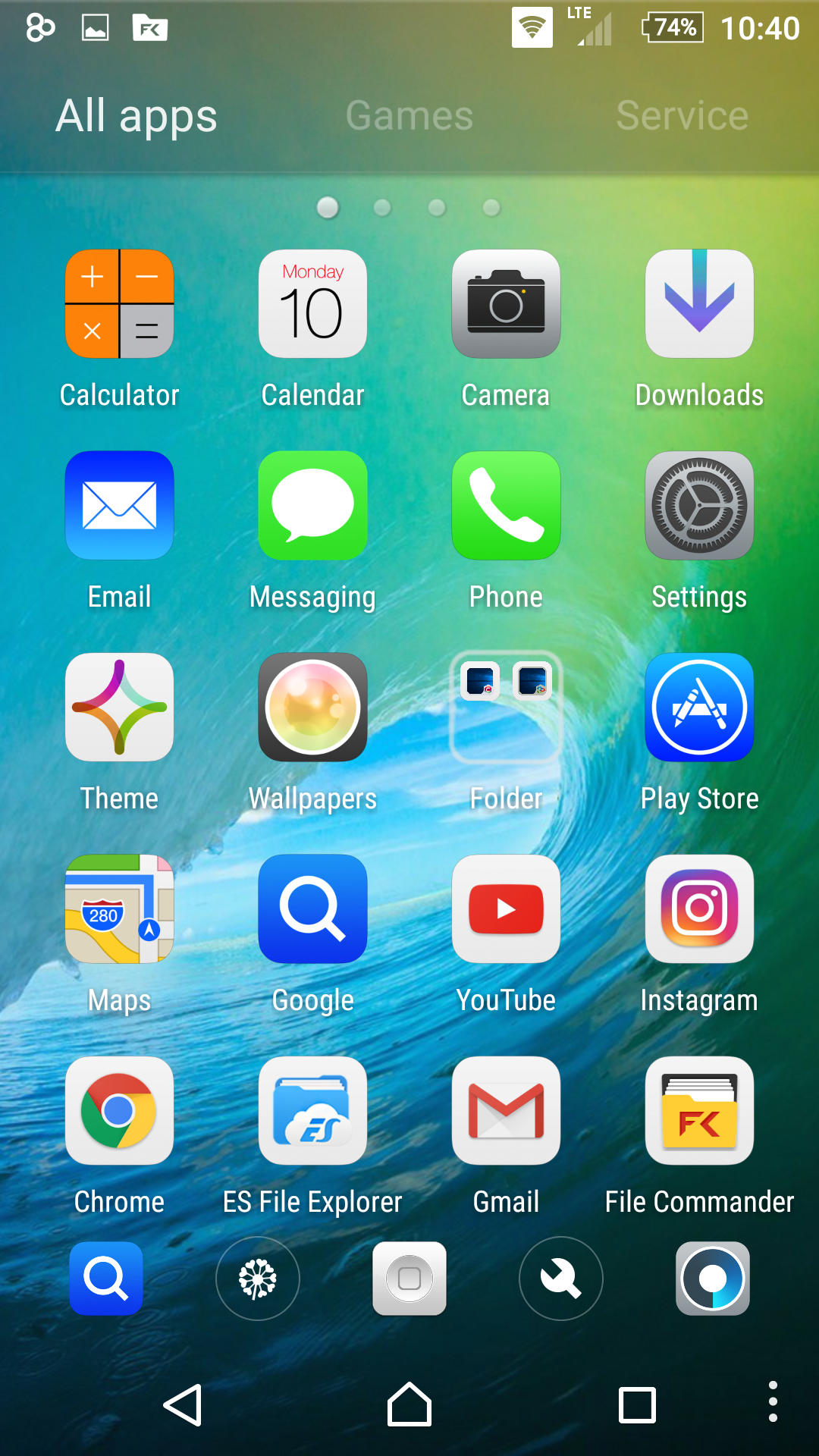This screenshot has height=1456, width=819.
Task: Tap the assistive home button in the dock
Action: tap(409, 1279)
